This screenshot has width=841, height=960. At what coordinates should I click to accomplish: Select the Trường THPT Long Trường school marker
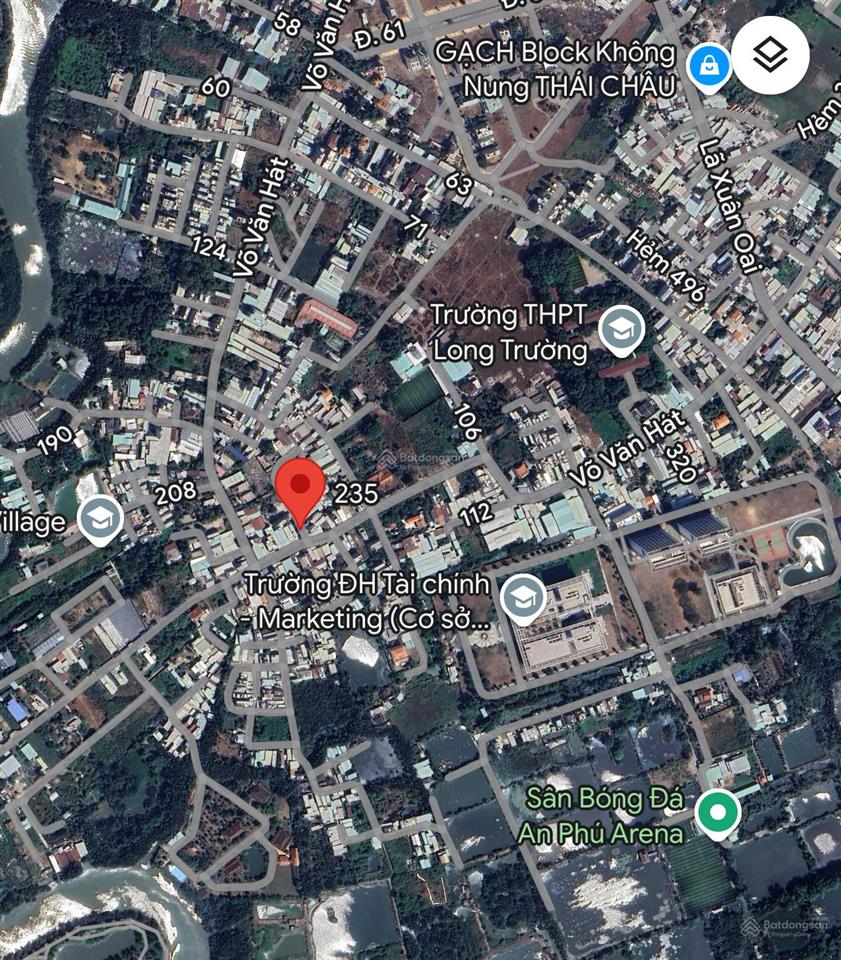pyautogui.click(x=621, y=331)
